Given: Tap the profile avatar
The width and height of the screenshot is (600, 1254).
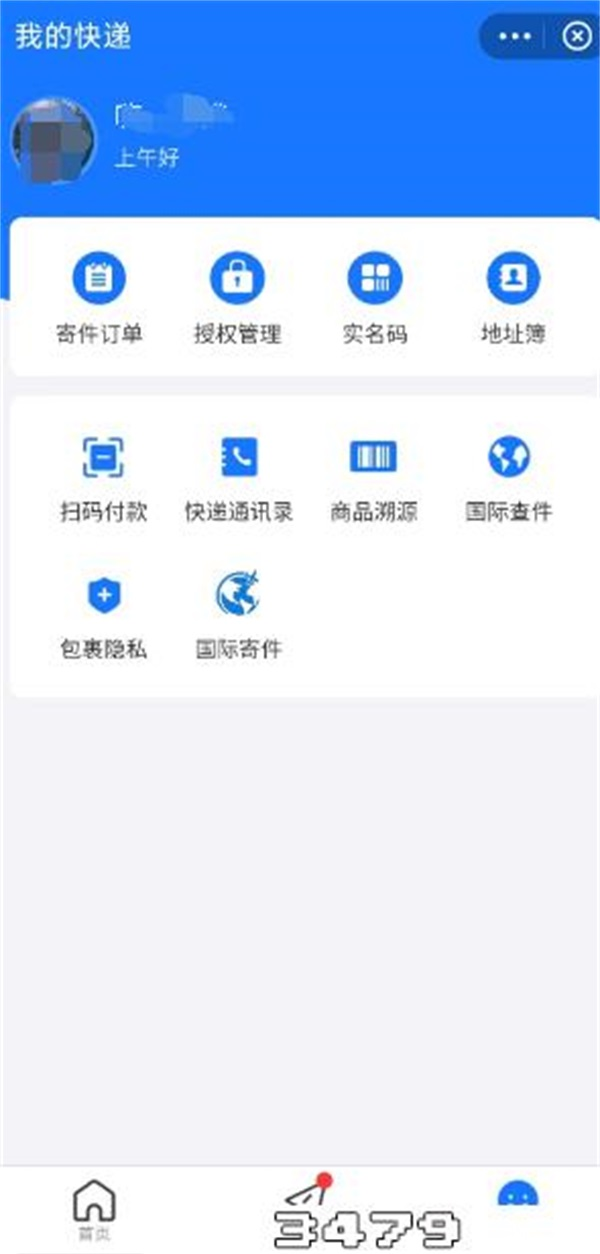Looking at the screenshot, I should pos(54,140).
